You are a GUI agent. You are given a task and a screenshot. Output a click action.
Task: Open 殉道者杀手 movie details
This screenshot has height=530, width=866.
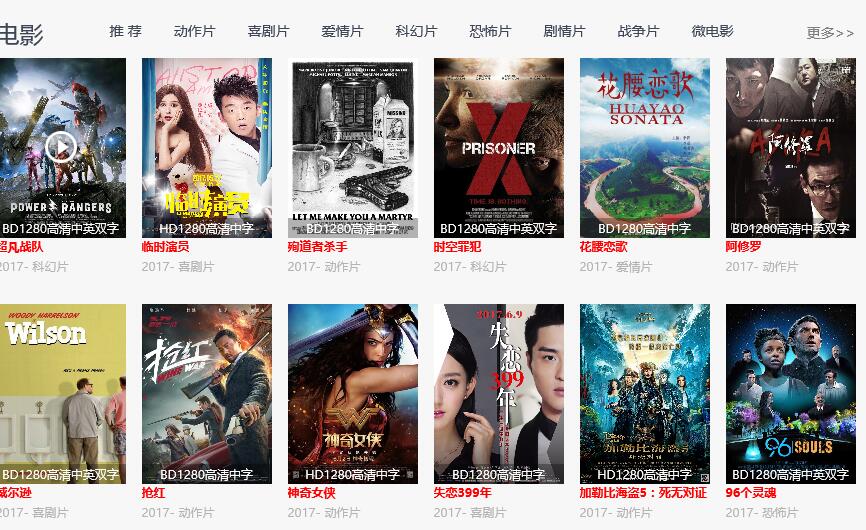[x=353, y=147]
